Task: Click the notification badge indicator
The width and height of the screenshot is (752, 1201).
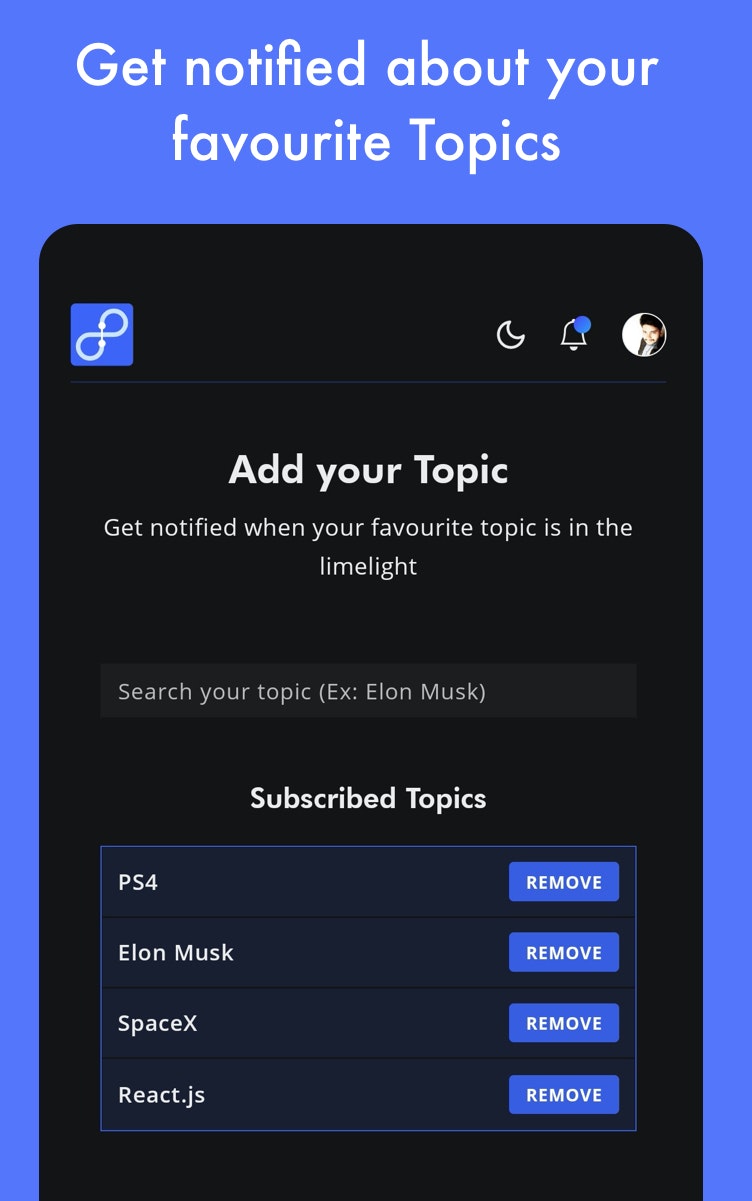Action: click(584, 323)
